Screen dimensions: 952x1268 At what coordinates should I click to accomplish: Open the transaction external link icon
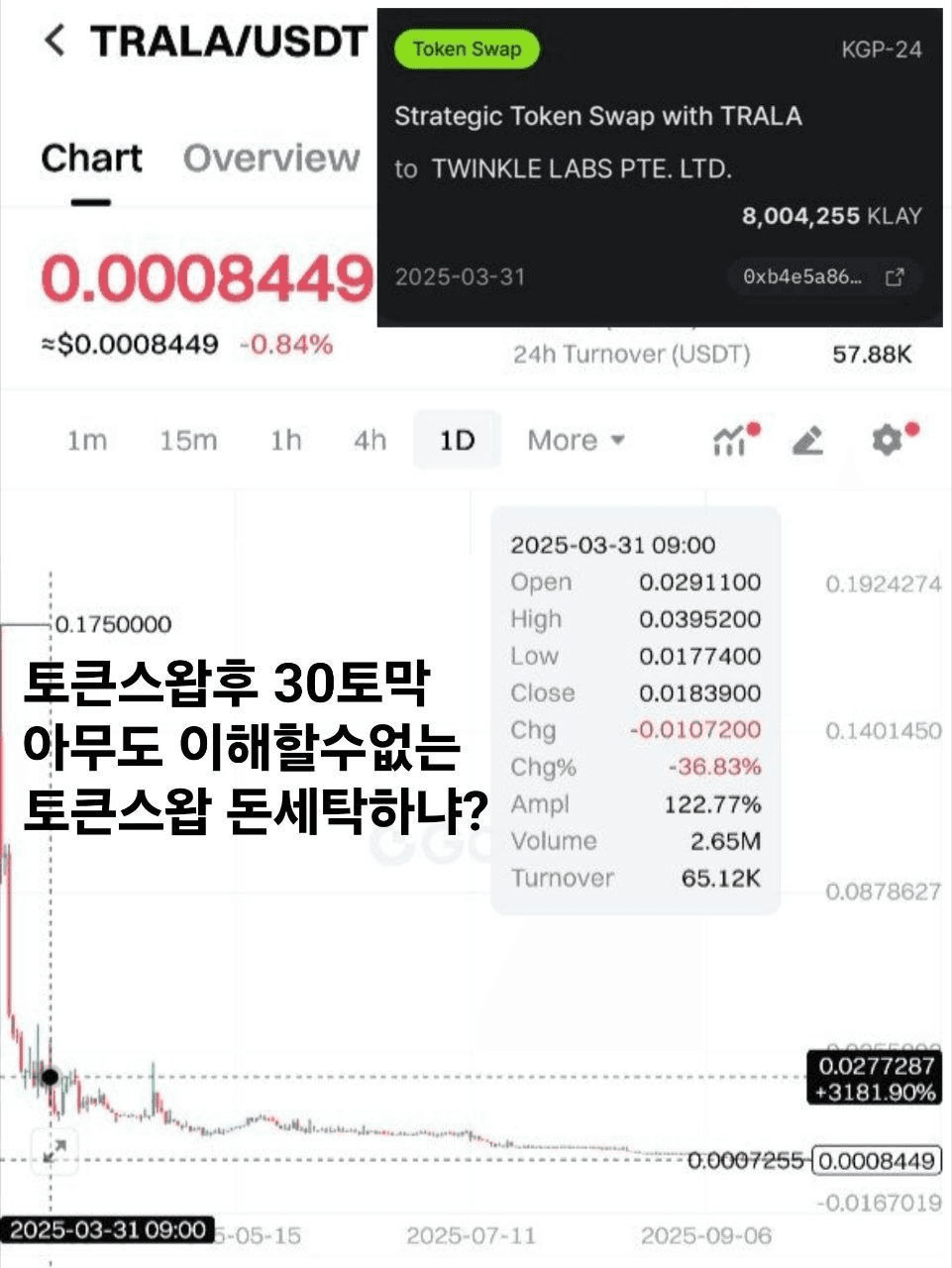coord(898,277)
